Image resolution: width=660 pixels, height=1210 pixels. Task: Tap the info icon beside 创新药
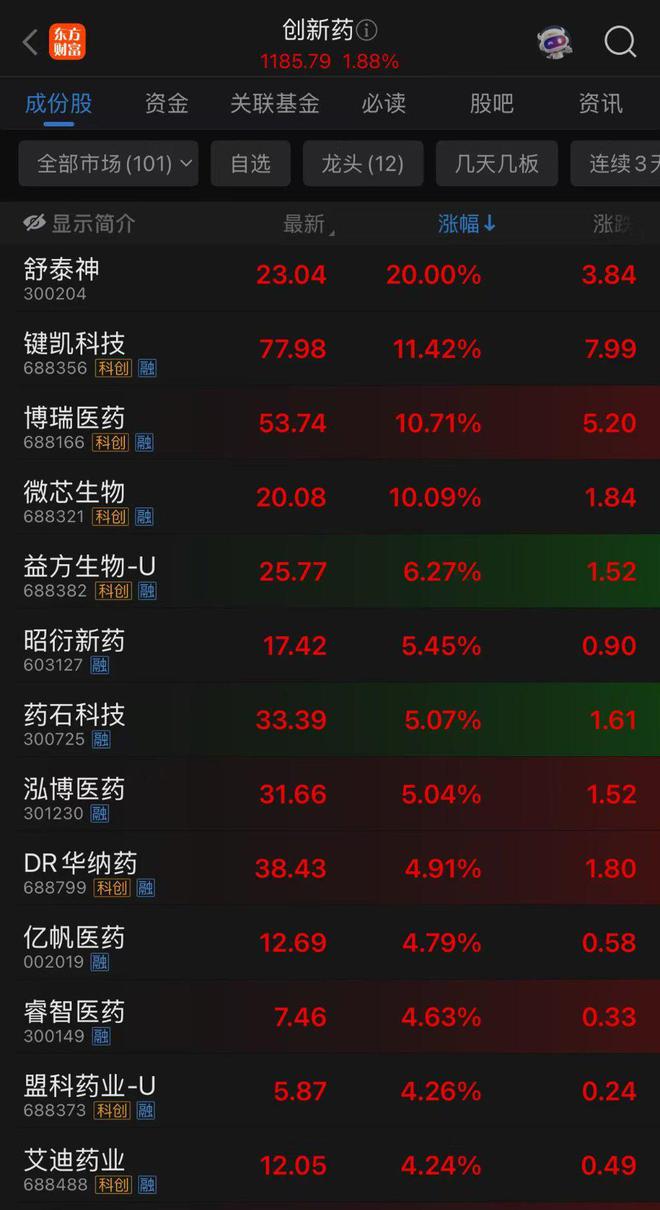tap(367, 30)
